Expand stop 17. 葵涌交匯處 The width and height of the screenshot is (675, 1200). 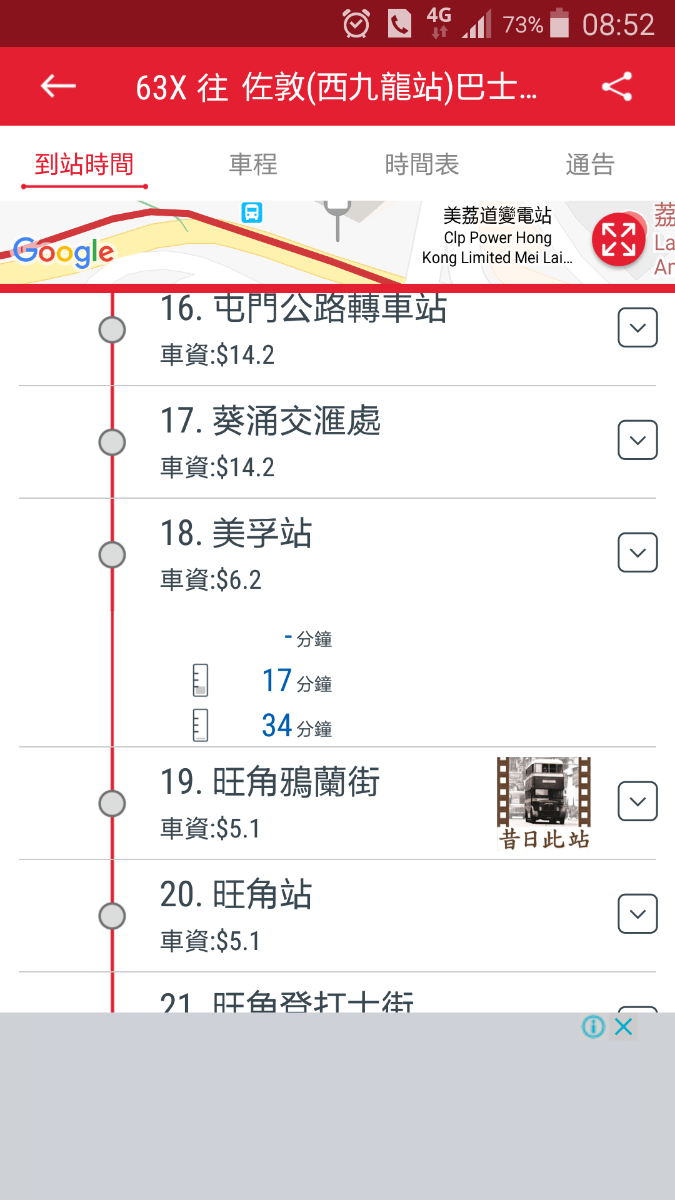click(x=637, y=440)
